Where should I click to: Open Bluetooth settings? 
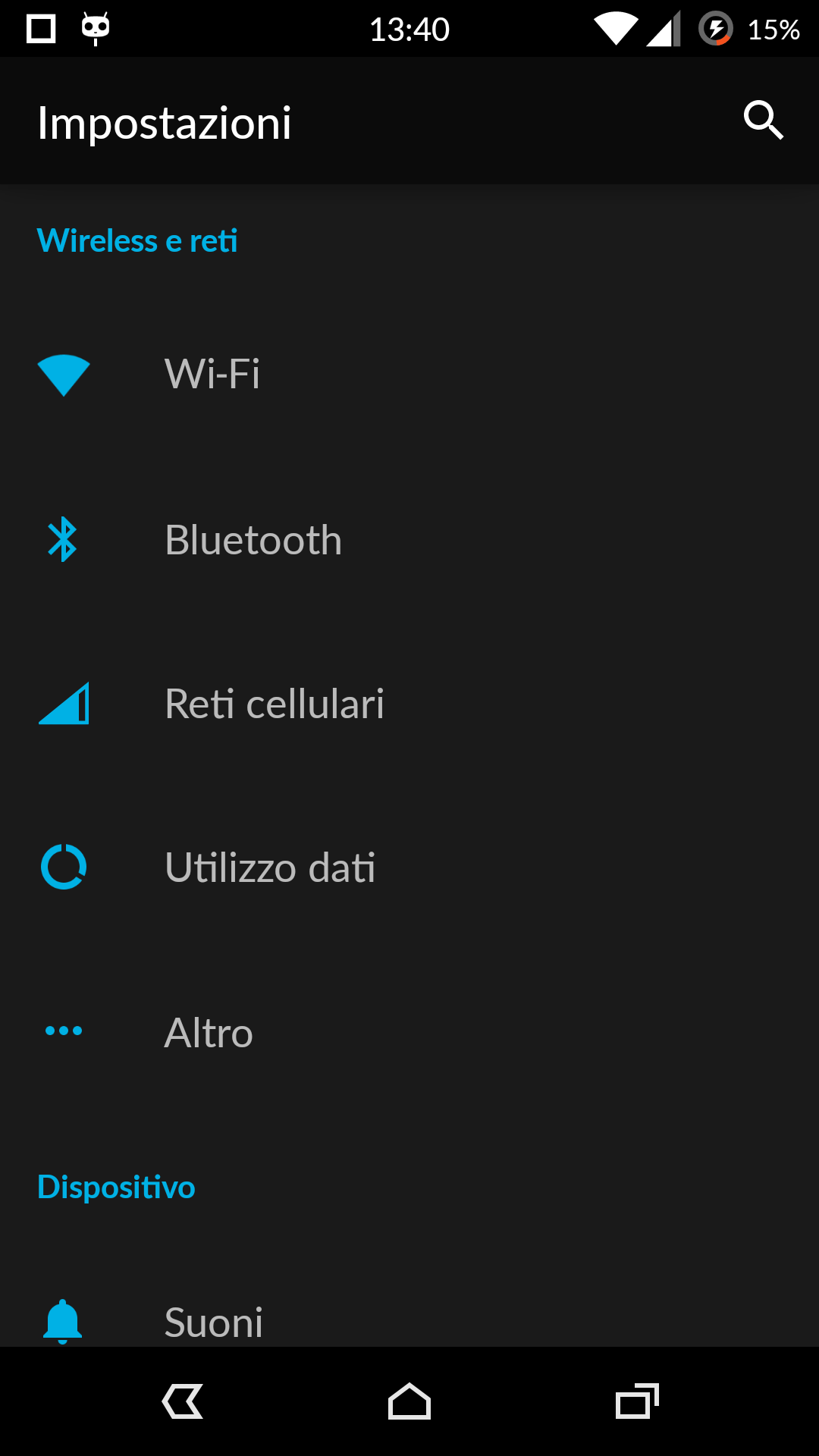[x=409, y=539]
